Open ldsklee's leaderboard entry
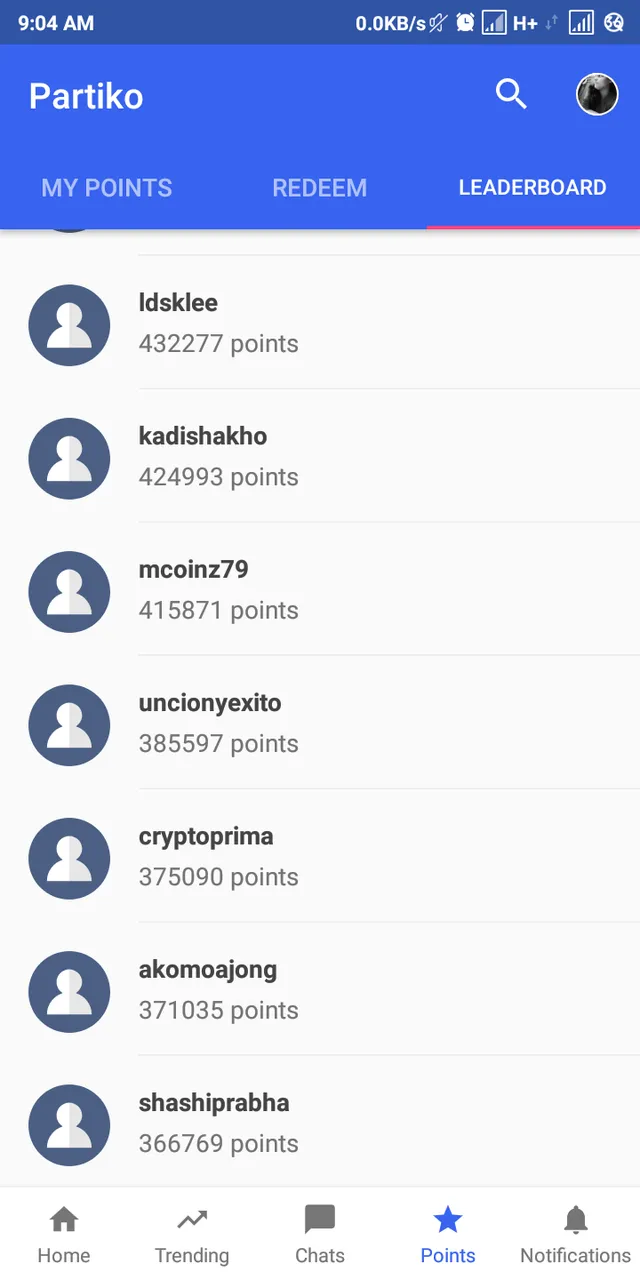 [320, 323]
